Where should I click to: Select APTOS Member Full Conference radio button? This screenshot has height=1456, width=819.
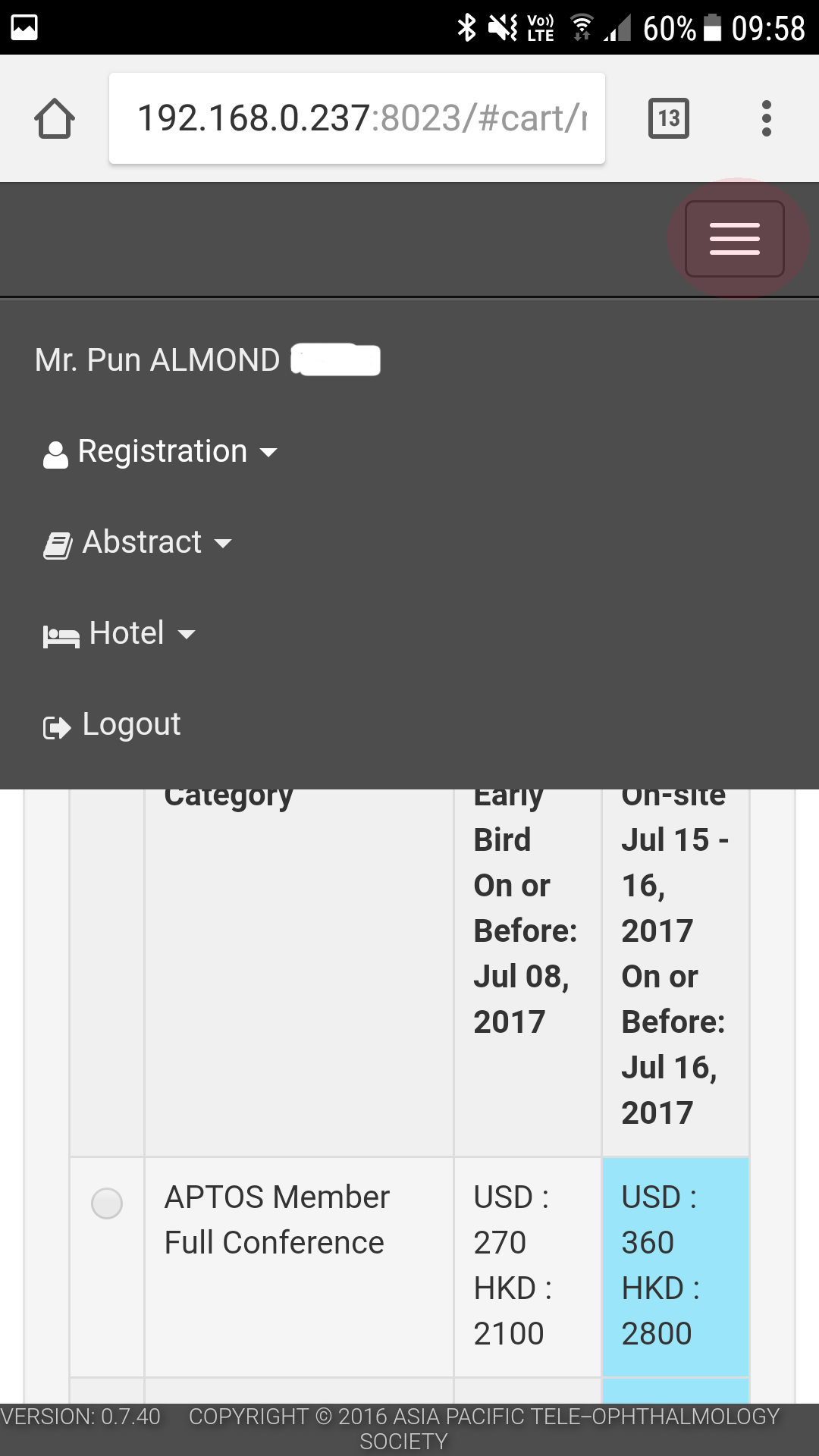point(107,1203)
